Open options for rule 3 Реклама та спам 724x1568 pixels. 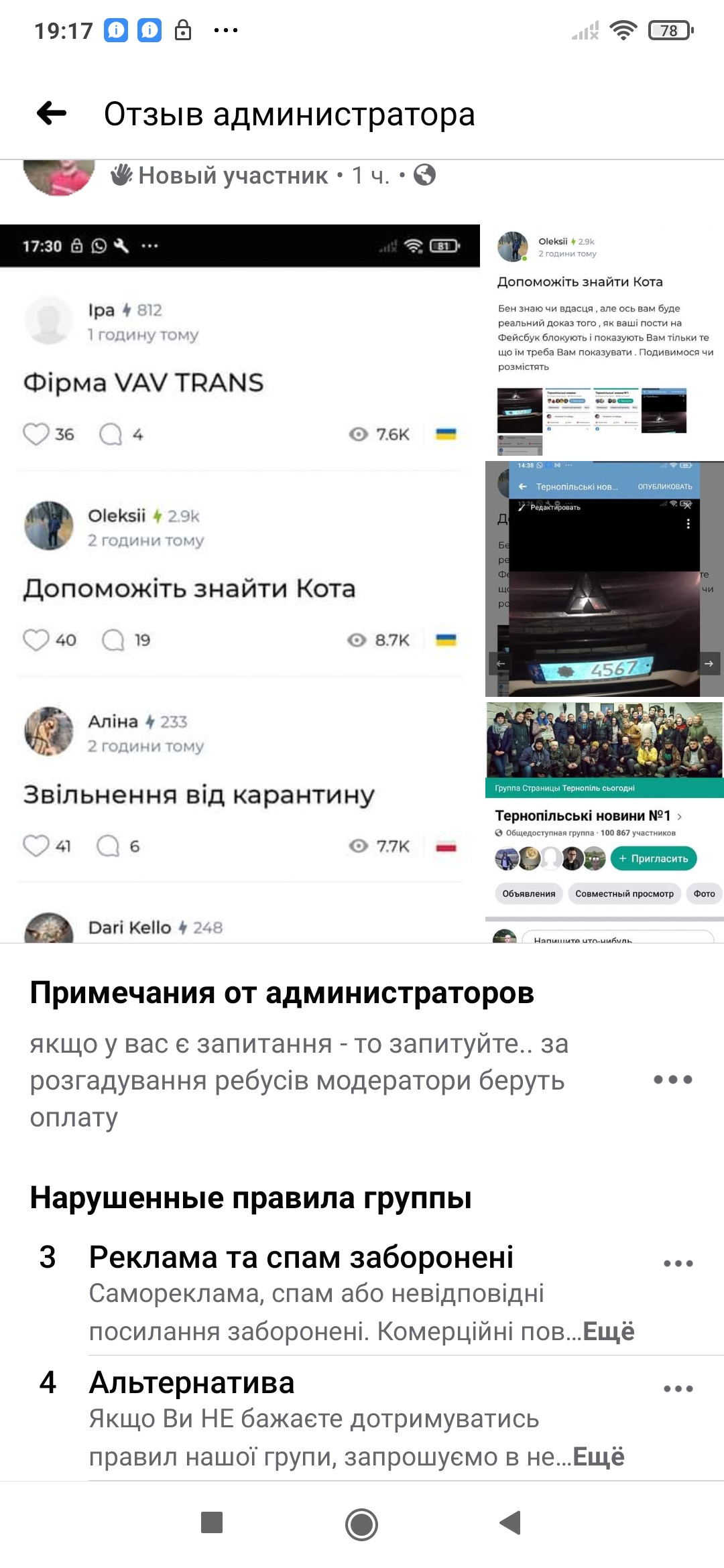click(678, 1264)
